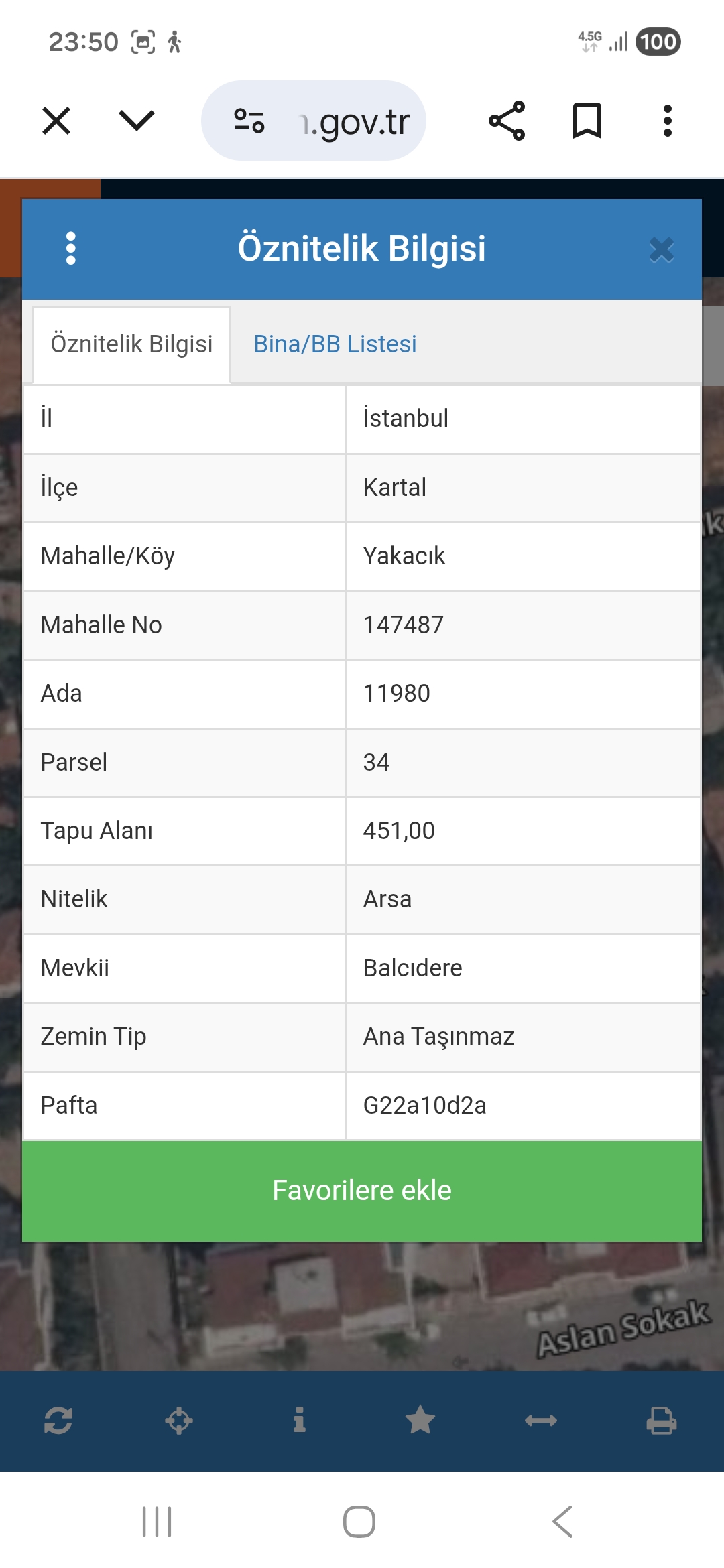The width and height of the screenshot is (724, 1568).
Task: Open the browser overflow menu
Action: (667, 121)
